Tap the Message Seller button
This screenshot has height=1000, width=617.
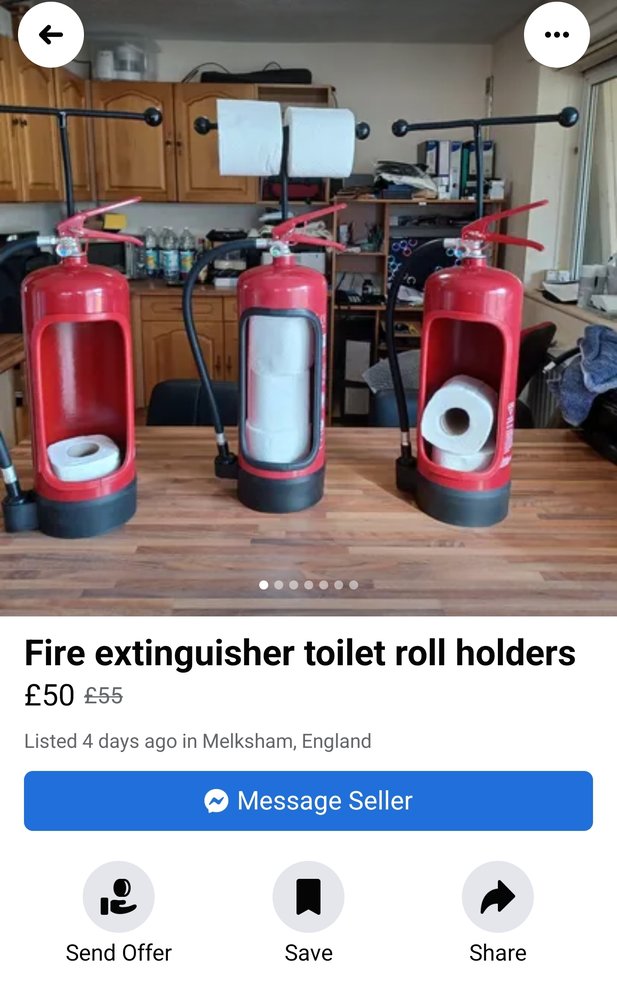click(308, 801)
